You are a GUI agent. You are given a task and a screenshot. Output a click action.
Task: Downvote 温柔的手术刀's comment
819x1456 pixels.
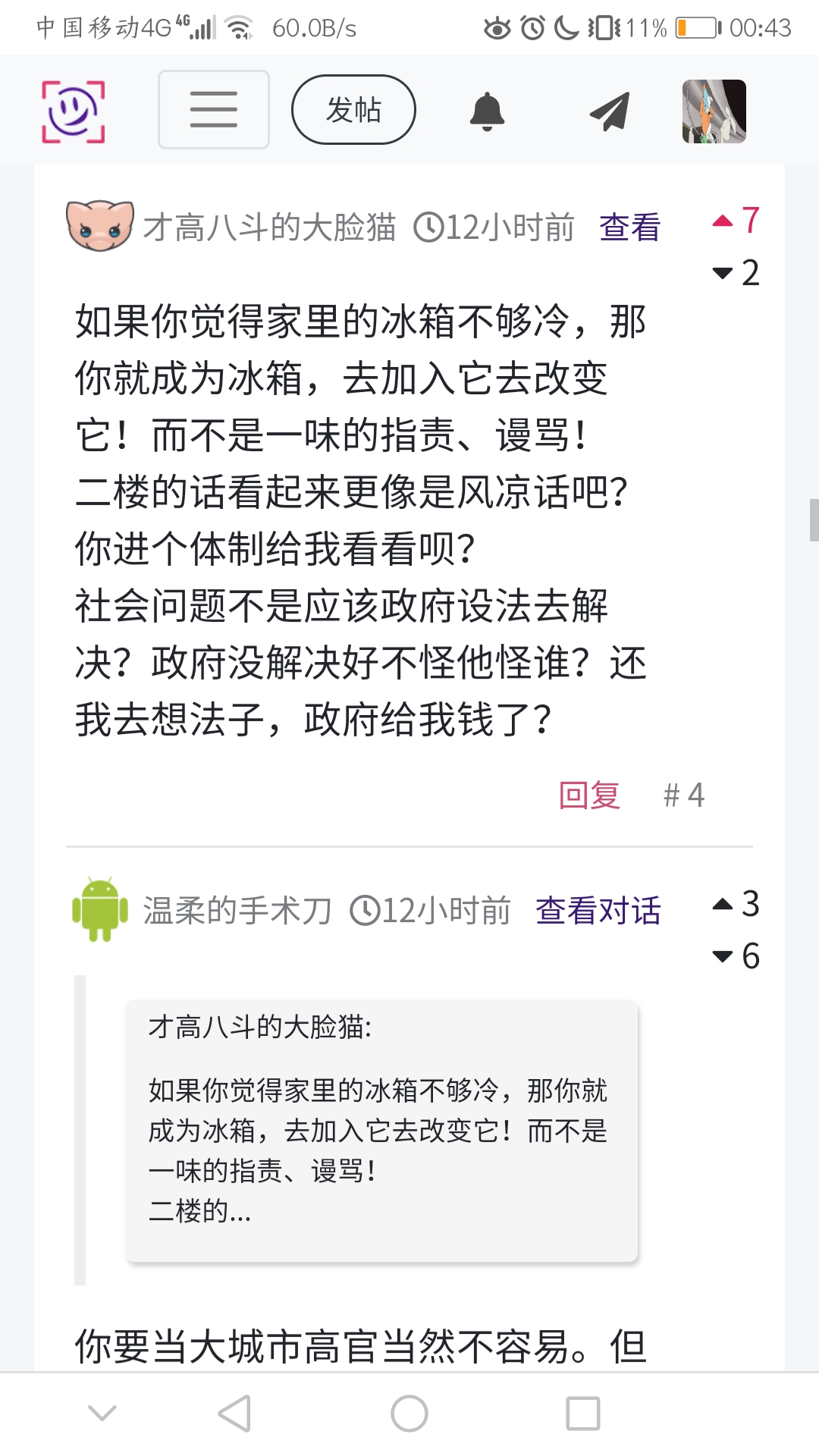(x=723, y=956)
